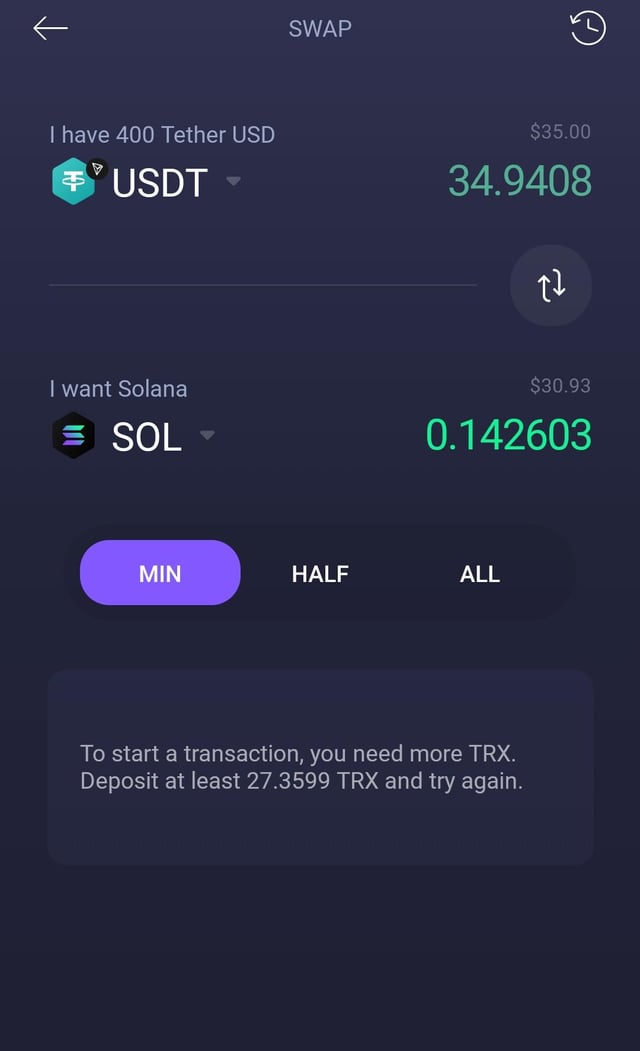Edit the SOL amount 0.142603
Image resolution: width=640 pixels, height=1051 pixels.
coord(508,435)
